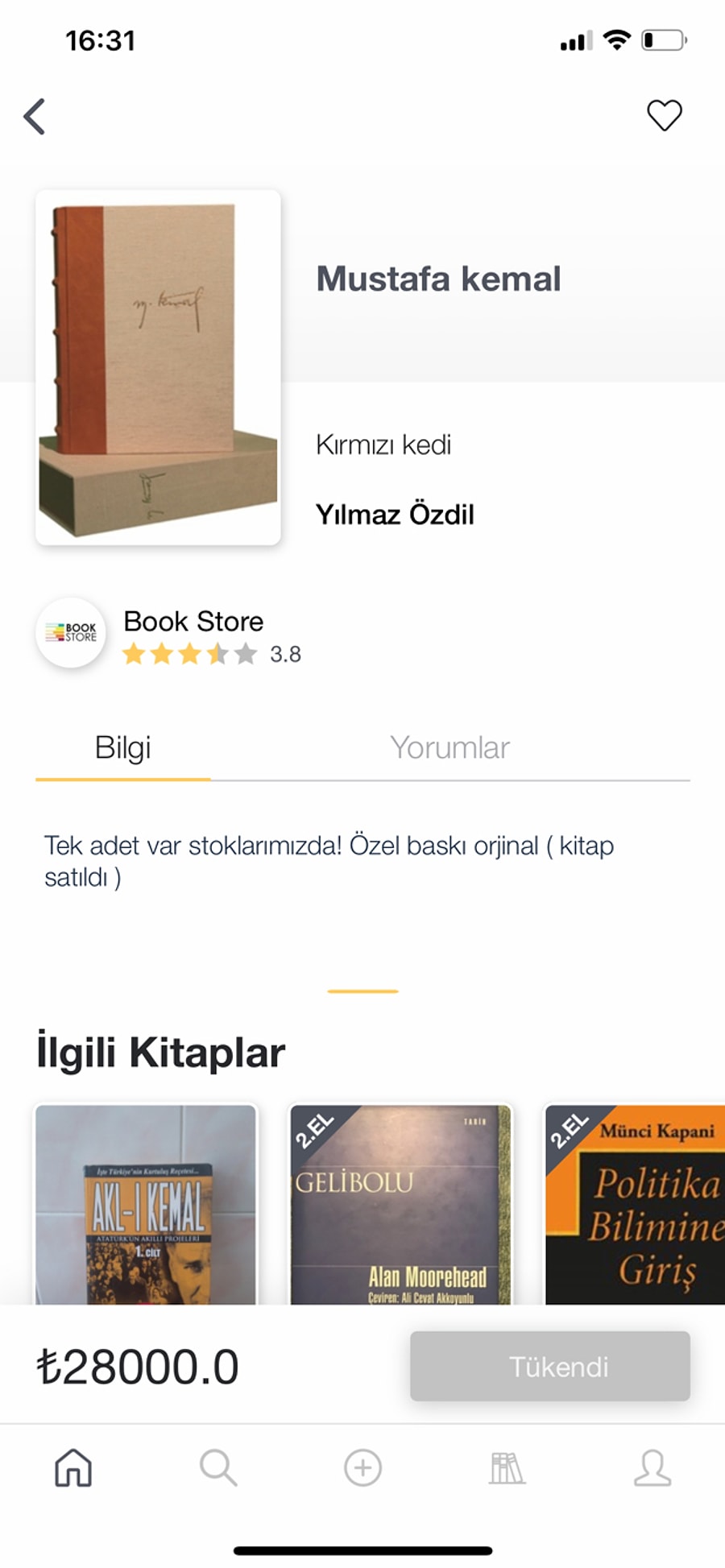Open the library books tab
This screenshot has height=1568, width=725.
point(507,1467)
